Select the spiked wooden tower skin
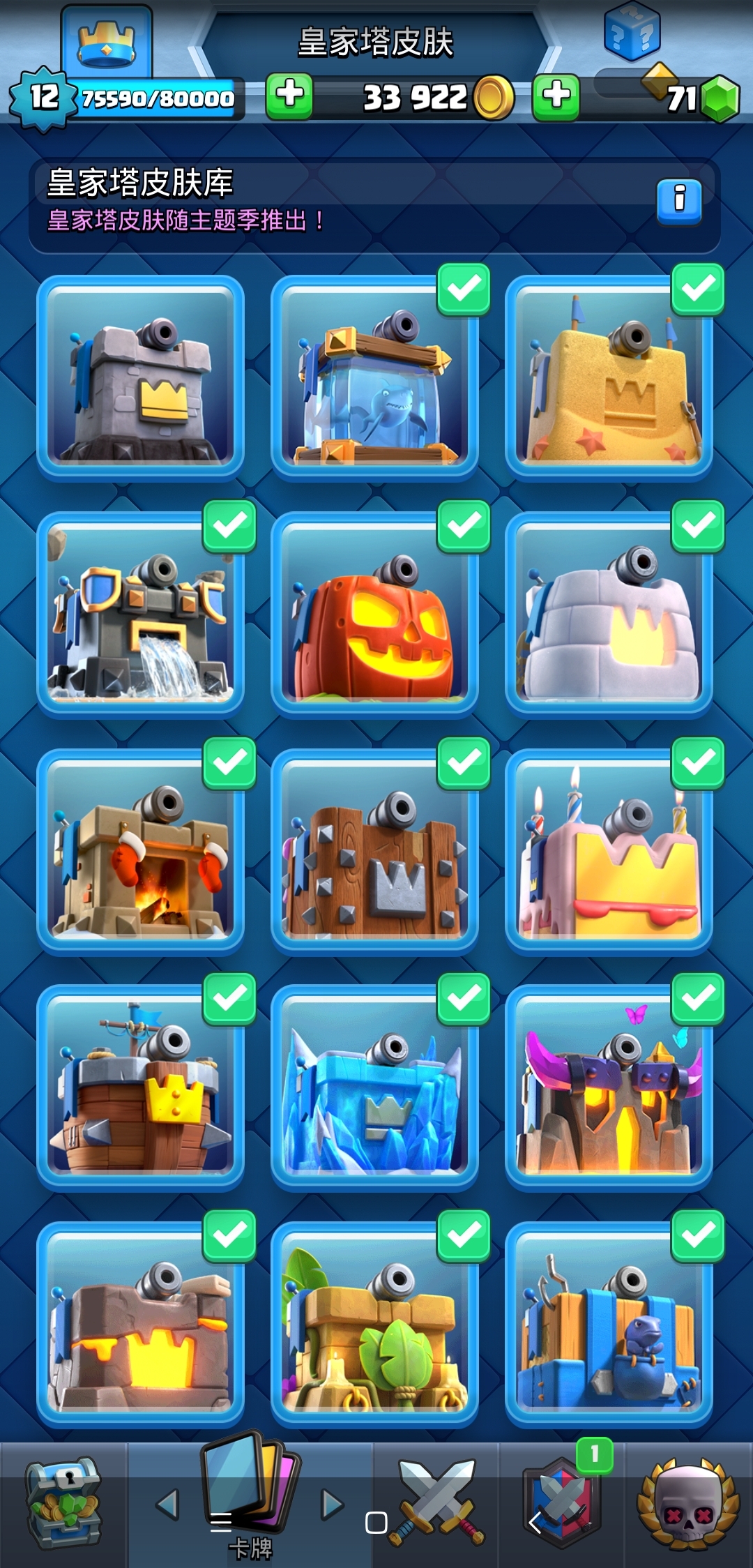The width and height of the screenshot is (753, 1568). coord(374,851)
